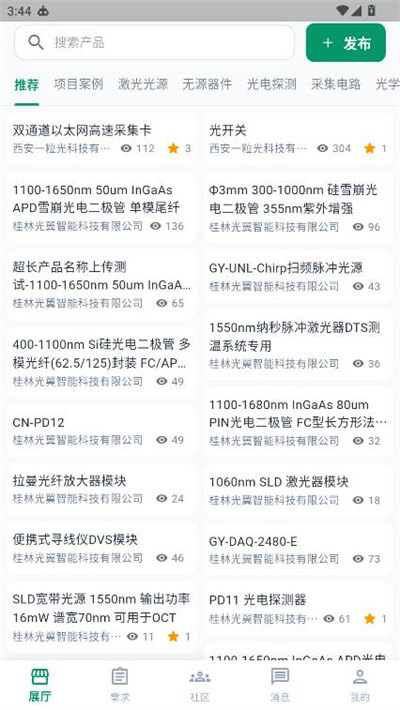Open the 光开关 product card
The height and width of the screenshot is (710, 400).
click(x=298, y=139)
